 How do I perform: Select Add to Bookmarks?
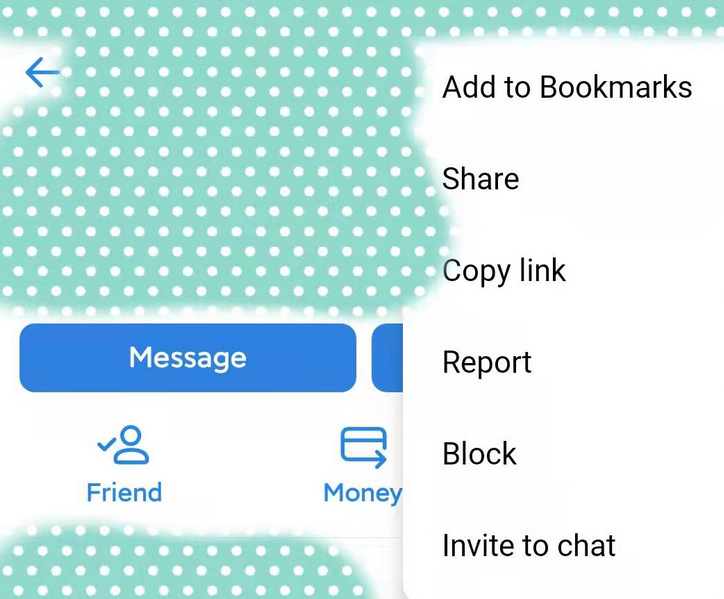pos(566,87)
